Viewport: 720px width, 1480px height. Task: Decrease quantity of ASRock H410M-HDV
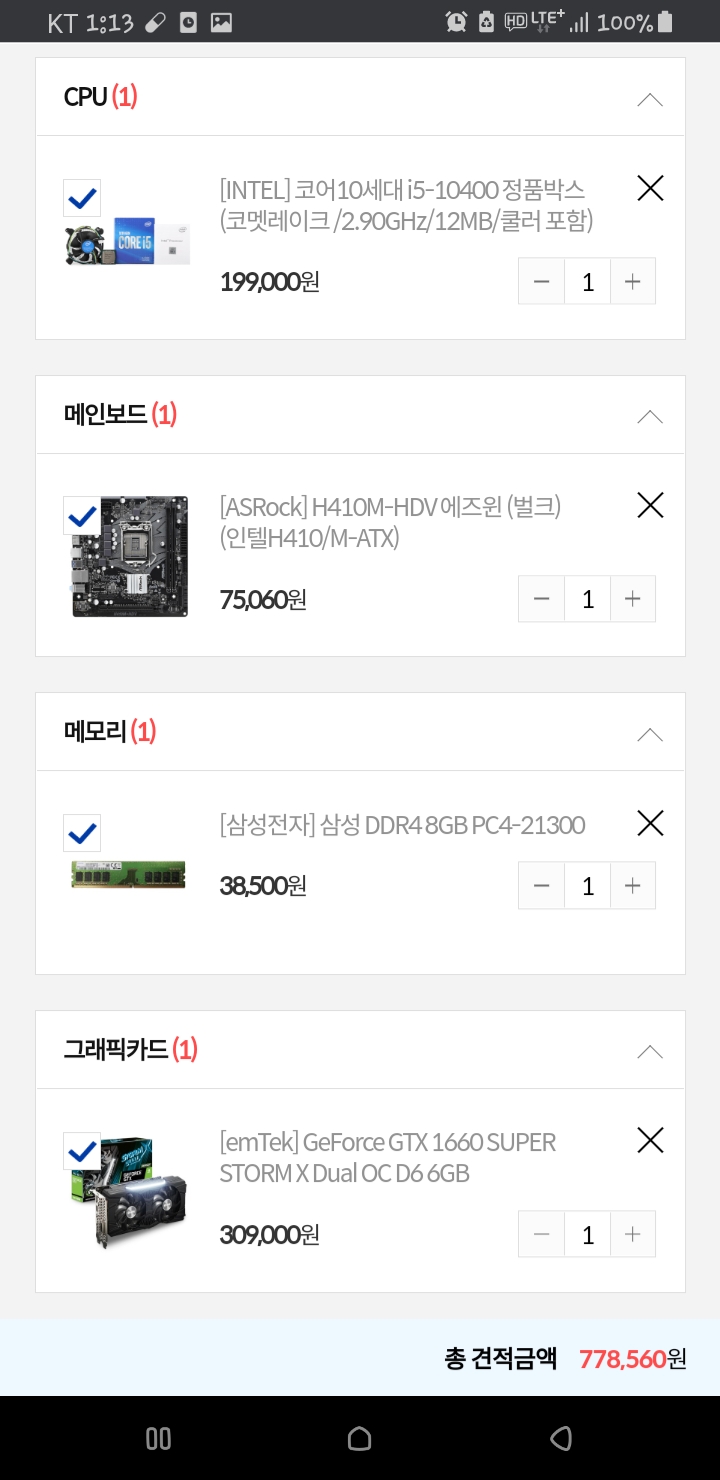pos(542,599)
